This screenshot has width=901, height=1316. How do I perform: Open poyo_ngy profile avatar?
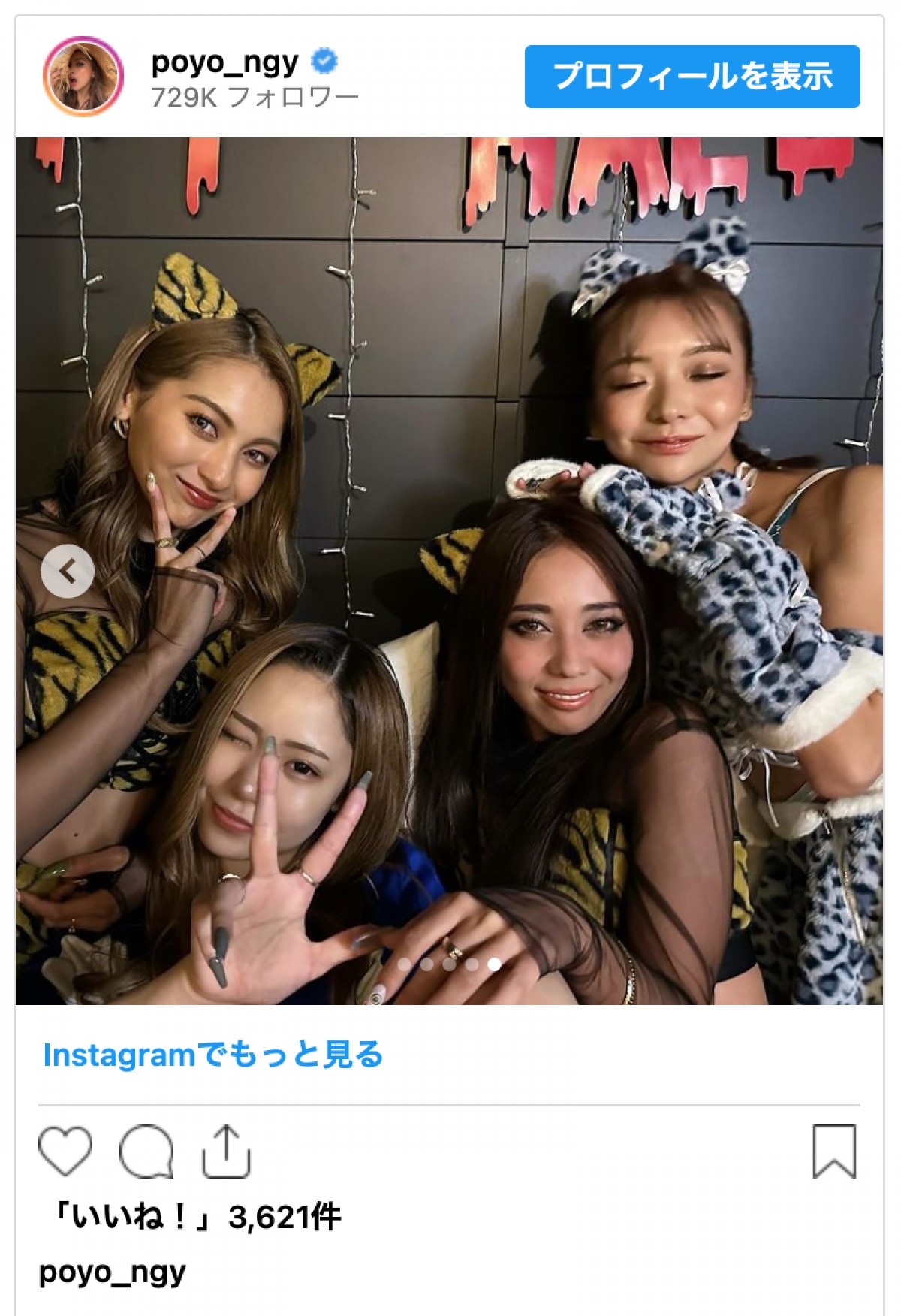click(x=83, y=77)
